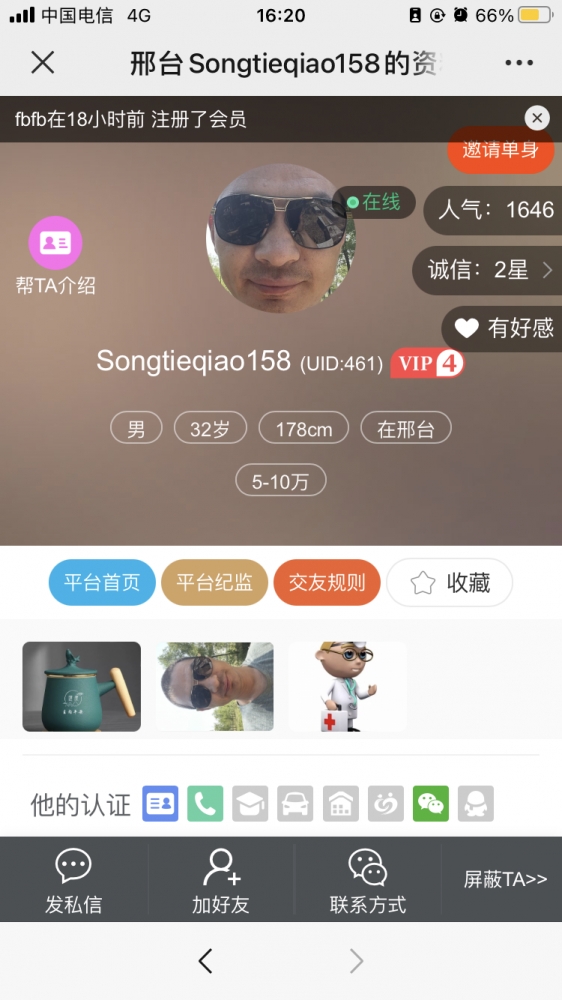Viewport: 562px width, 1000px height.
Task: Close the webpage with the X icon
Action: tap(43, 62)
